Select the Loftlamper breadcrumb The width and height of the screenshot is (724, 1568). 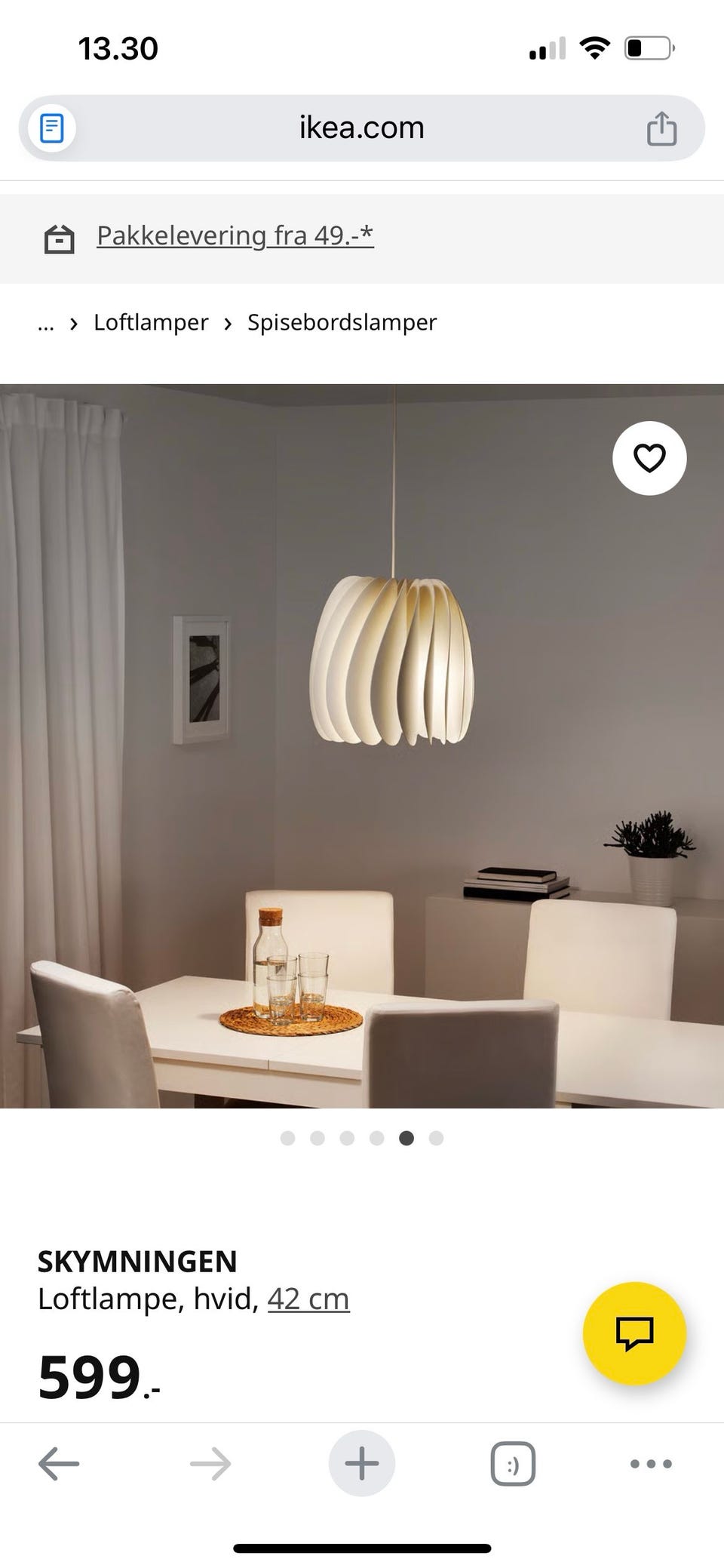point(151,323)
